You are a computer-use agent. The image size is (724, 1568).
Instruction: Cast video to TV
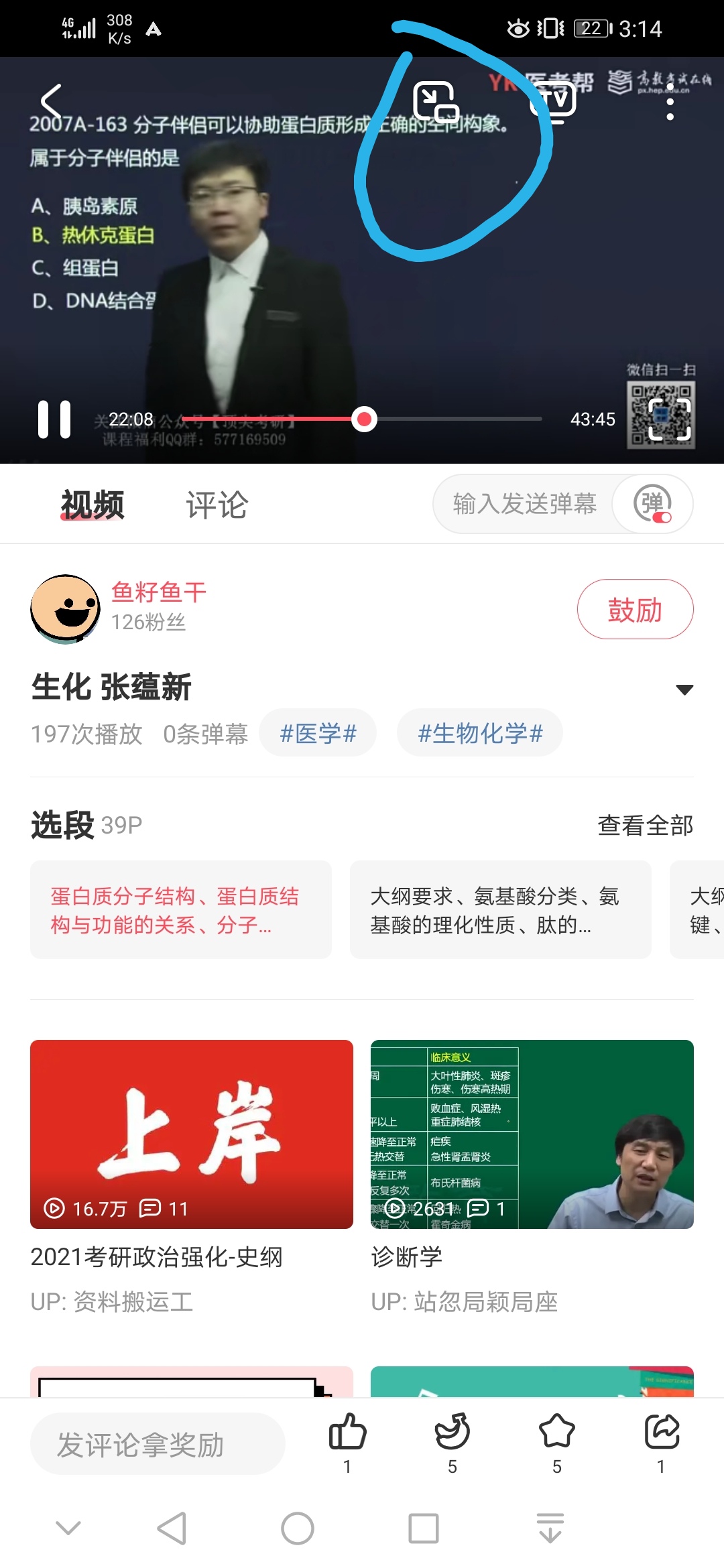coord(554,102)
